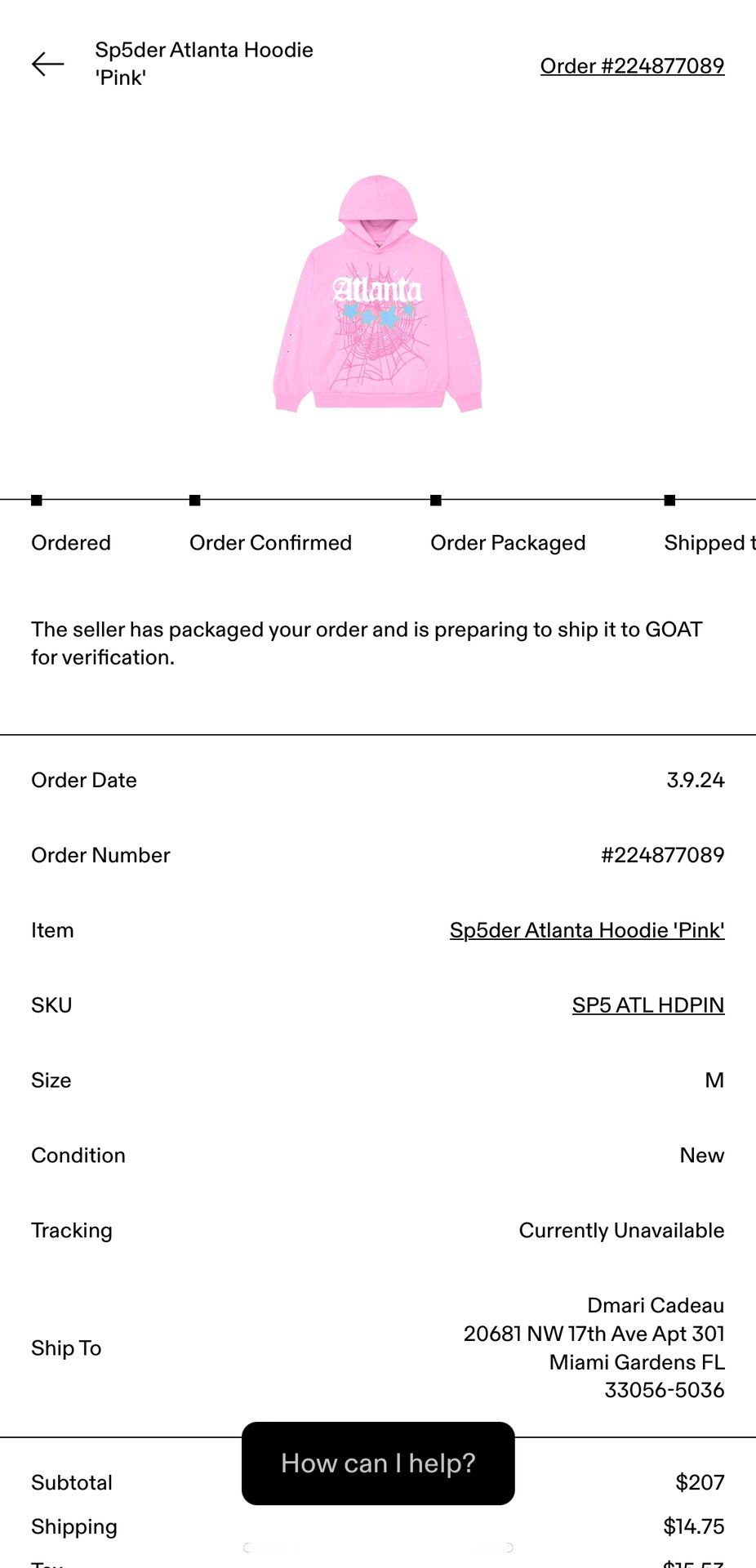Open the Sp5der Atlanta Hoodie 'Pink' item link
The width and height of the screenshot is (756, 1568).
pos(586,930)
